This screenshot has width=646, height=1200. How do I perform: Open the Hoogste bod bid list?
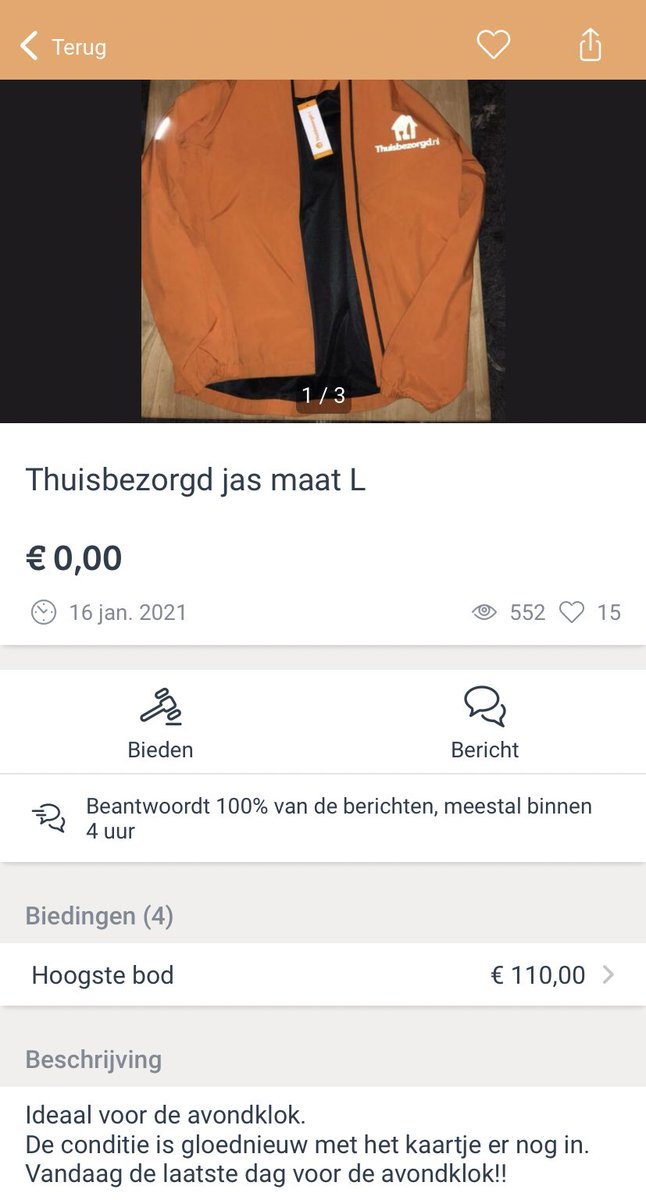[322, 975]
